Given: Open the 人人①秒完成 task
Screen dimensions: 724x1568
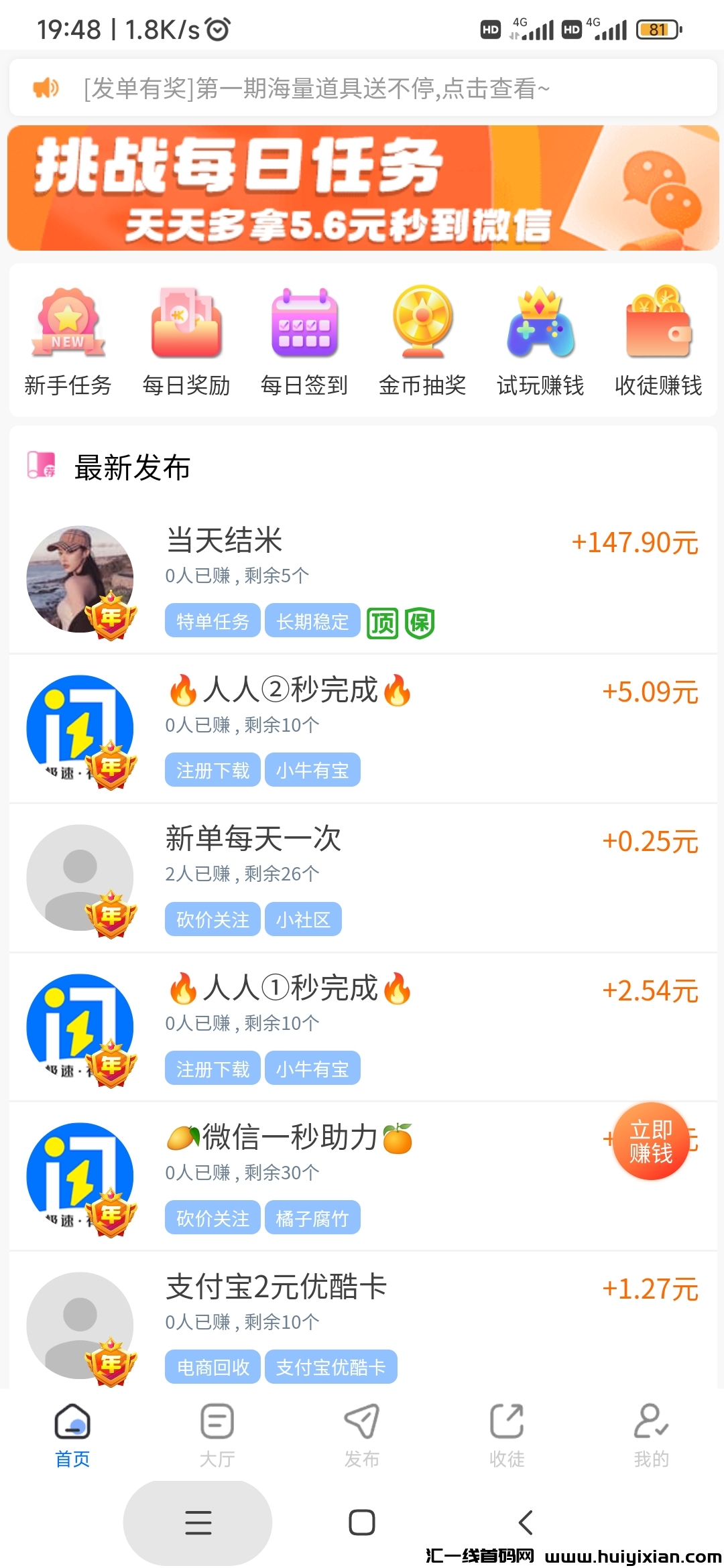Looking at the screenshot, I should tap(362, 1027).
